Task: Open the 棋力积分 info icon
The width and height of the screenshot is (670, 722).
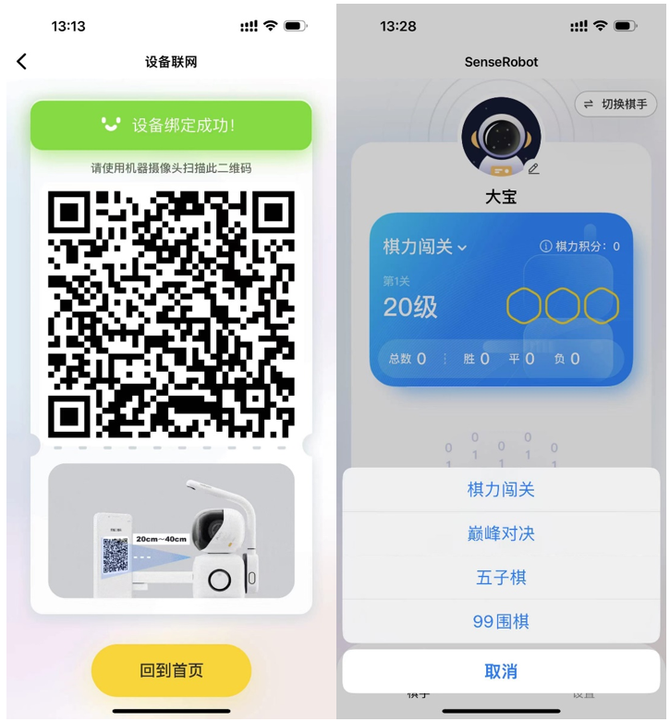Action: point(546,246)
